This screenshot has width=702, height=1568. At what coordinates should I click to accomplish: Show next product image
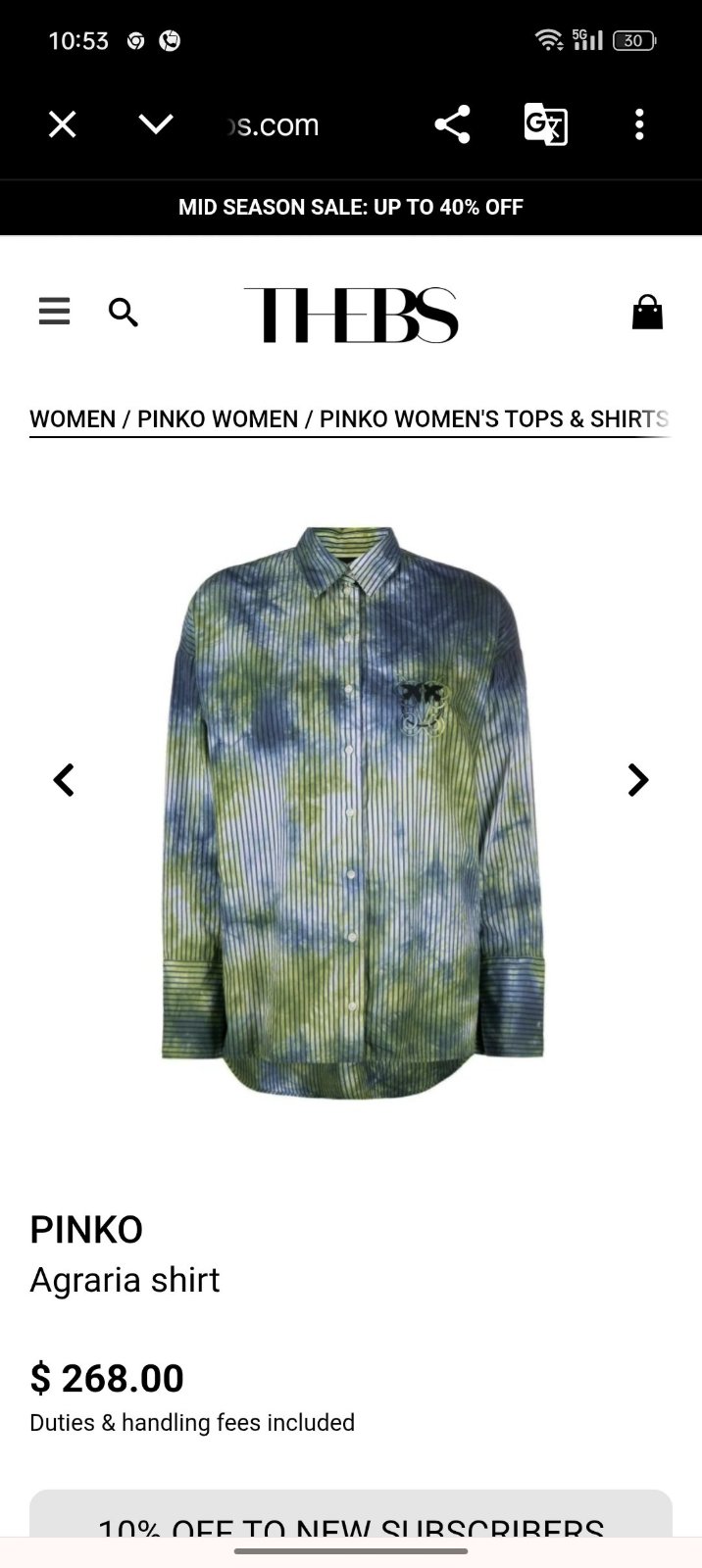coord(638,780)
